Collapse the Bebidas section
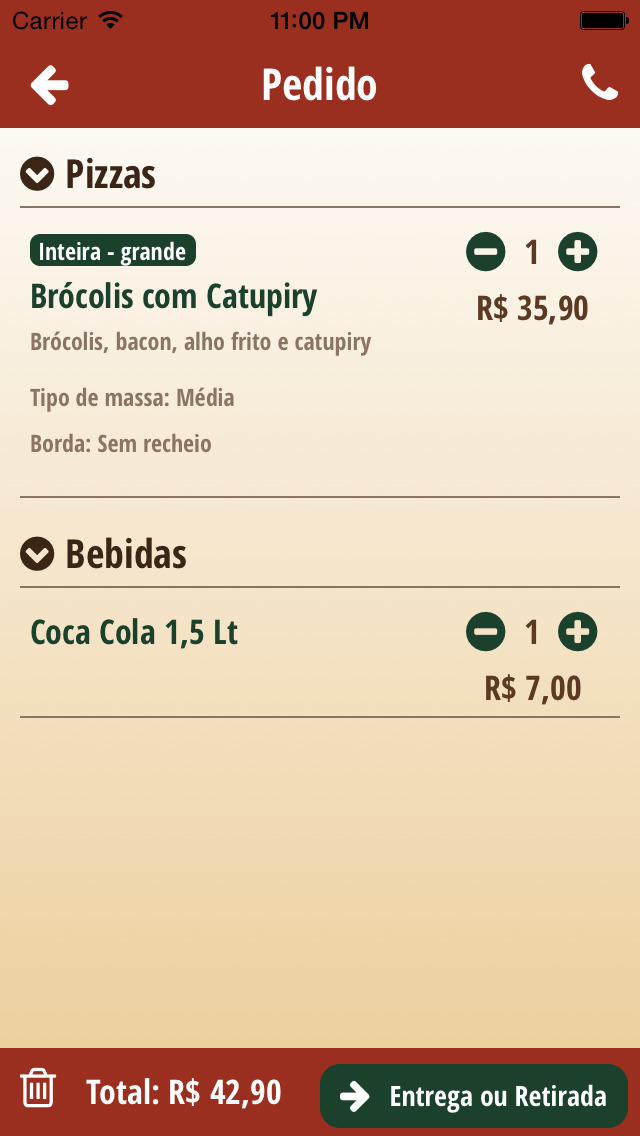Image resolution: width=640 pixels, height=1136 pixels. click(x=37, y=554)
